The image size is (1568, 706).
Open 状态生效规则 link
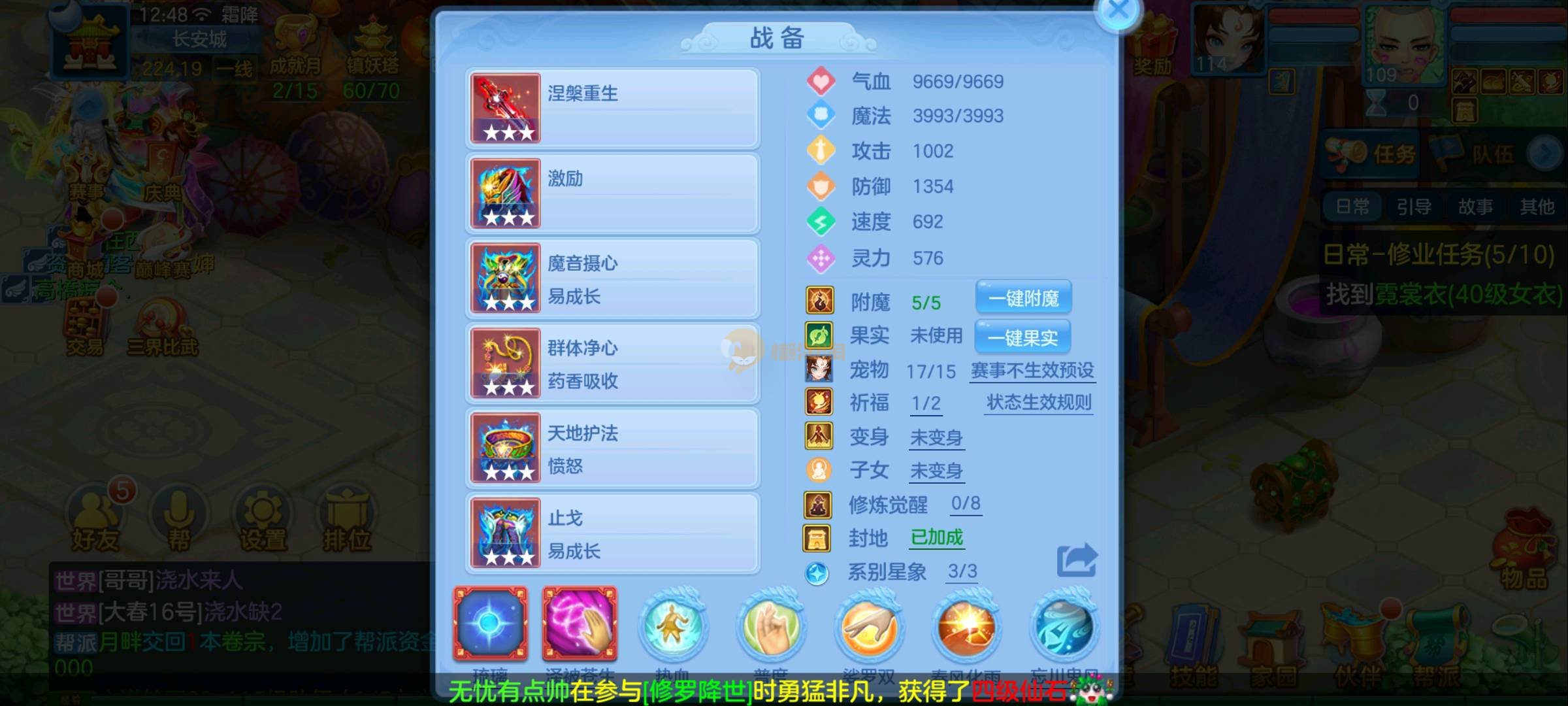[1039, 403]
